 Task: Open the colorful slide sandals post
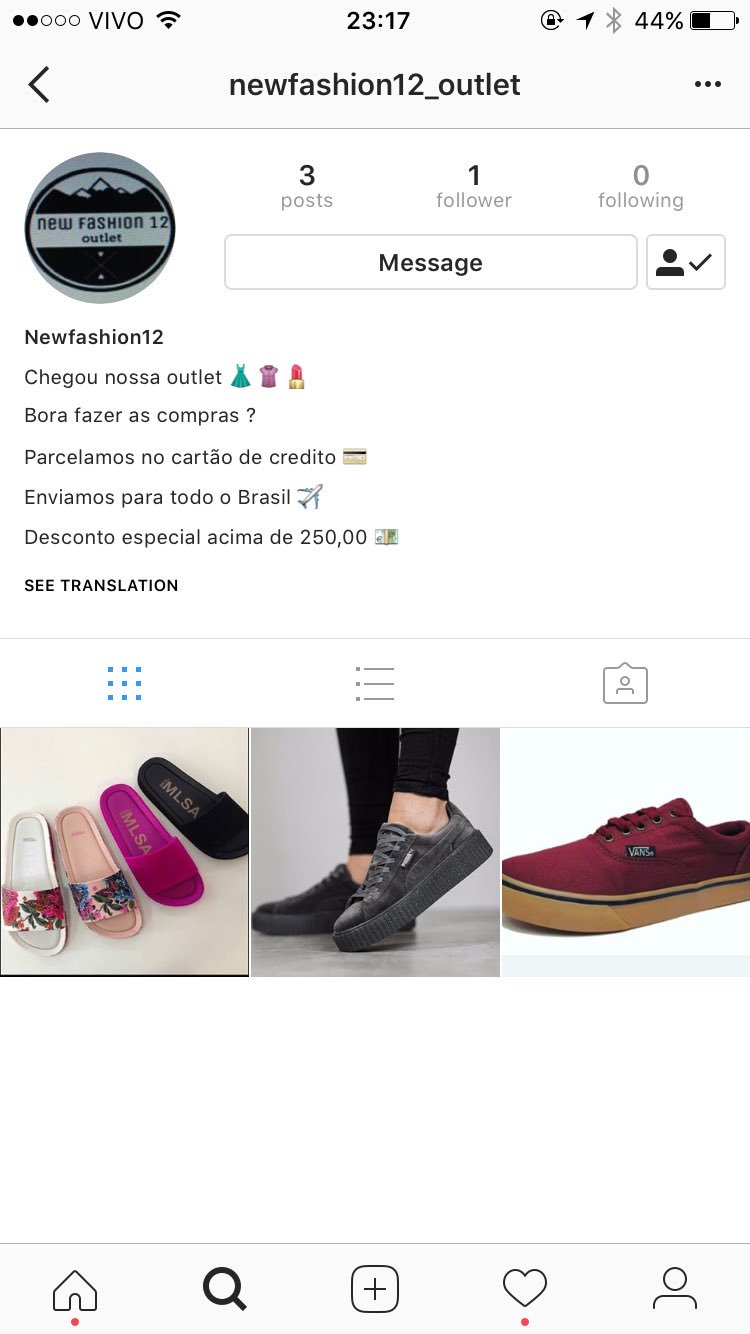click(124, 852)
